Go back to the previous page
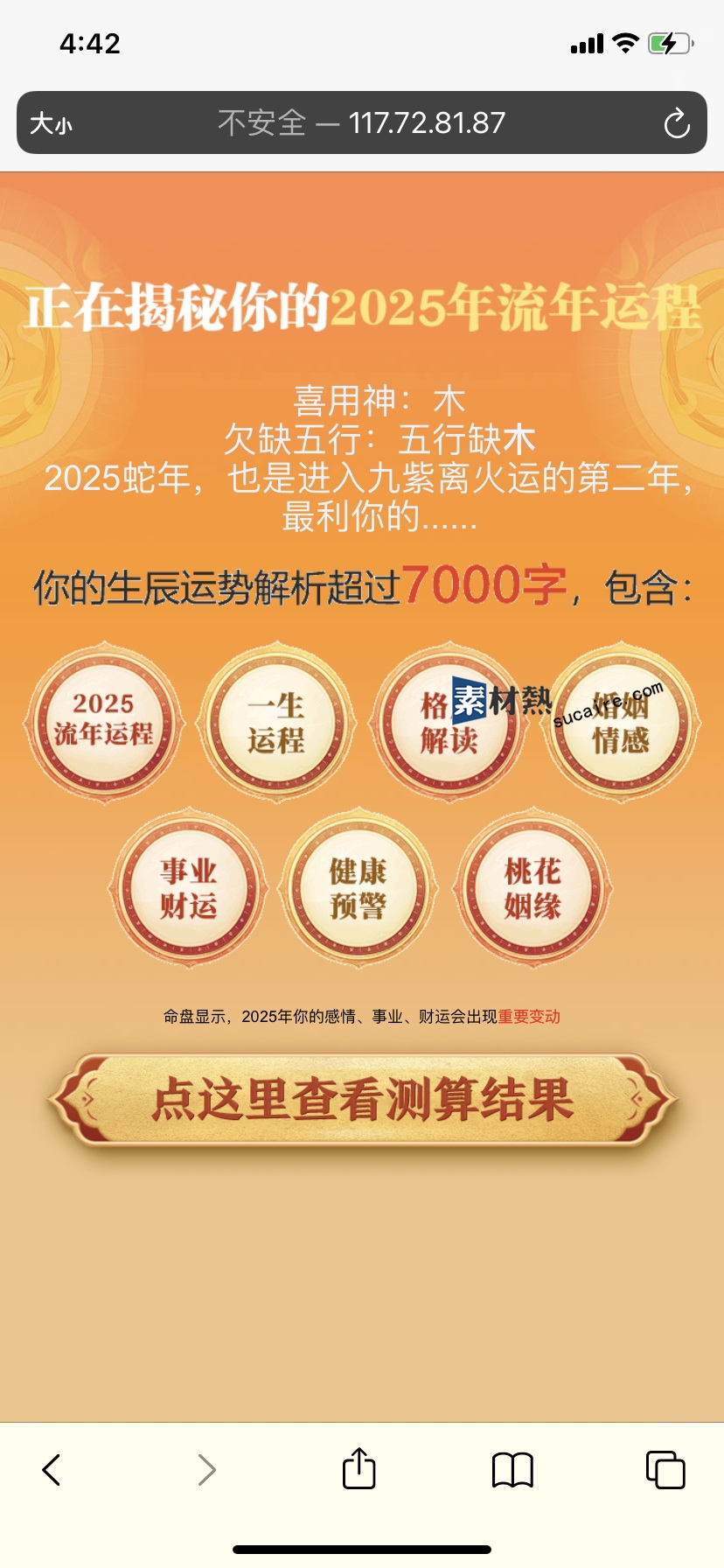 52,1469
